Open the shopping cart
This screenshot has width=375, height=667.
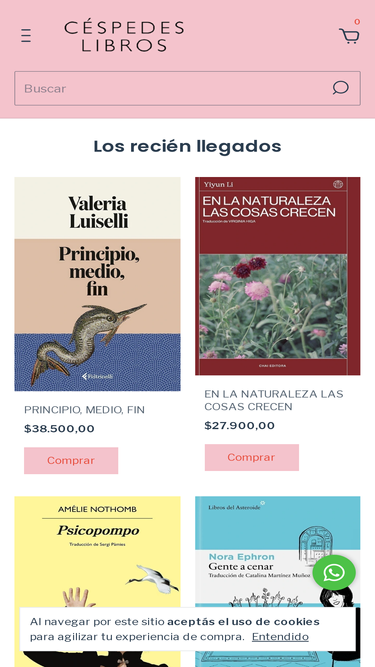(349, 36)
